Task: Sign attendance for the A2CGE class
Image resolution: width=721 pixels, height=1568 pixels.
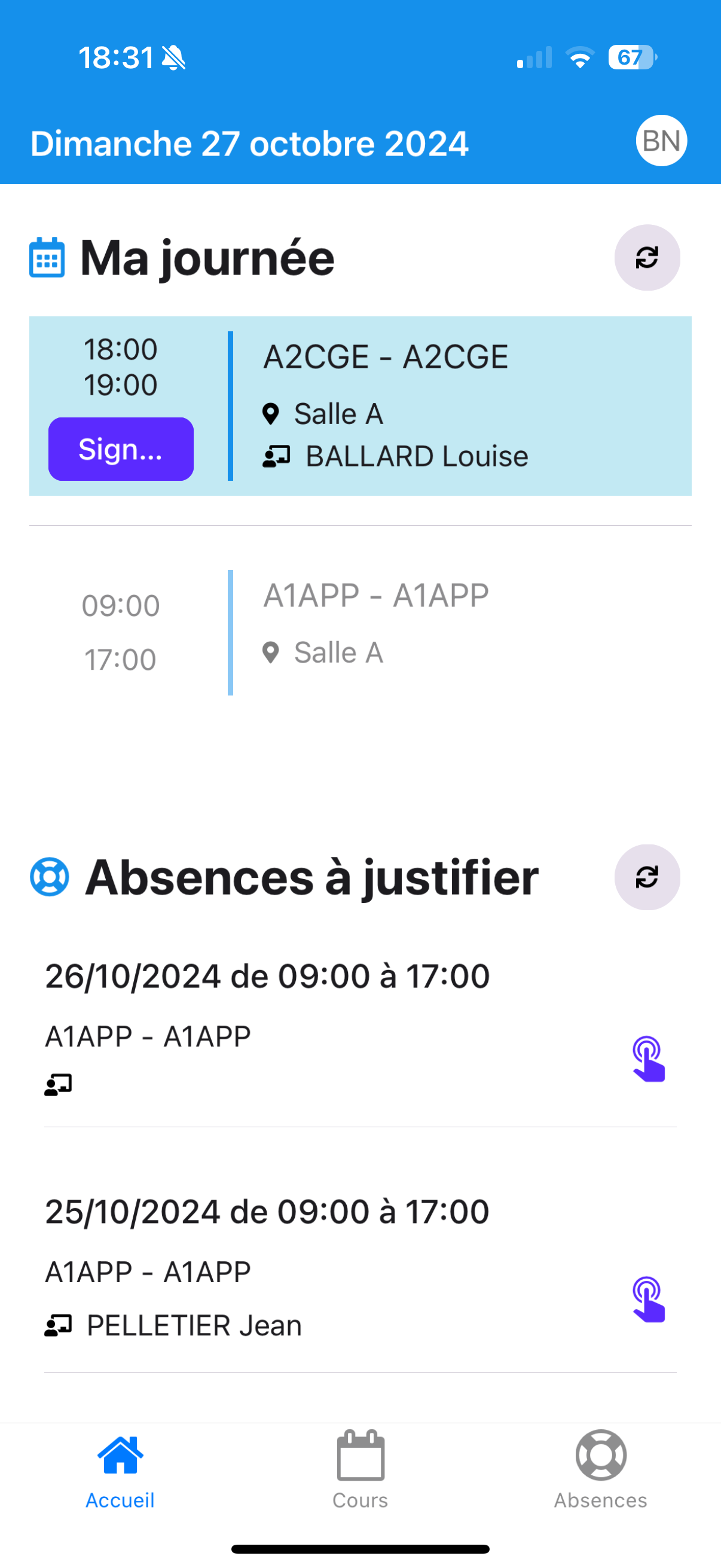Action: click(x=121, y=449)
